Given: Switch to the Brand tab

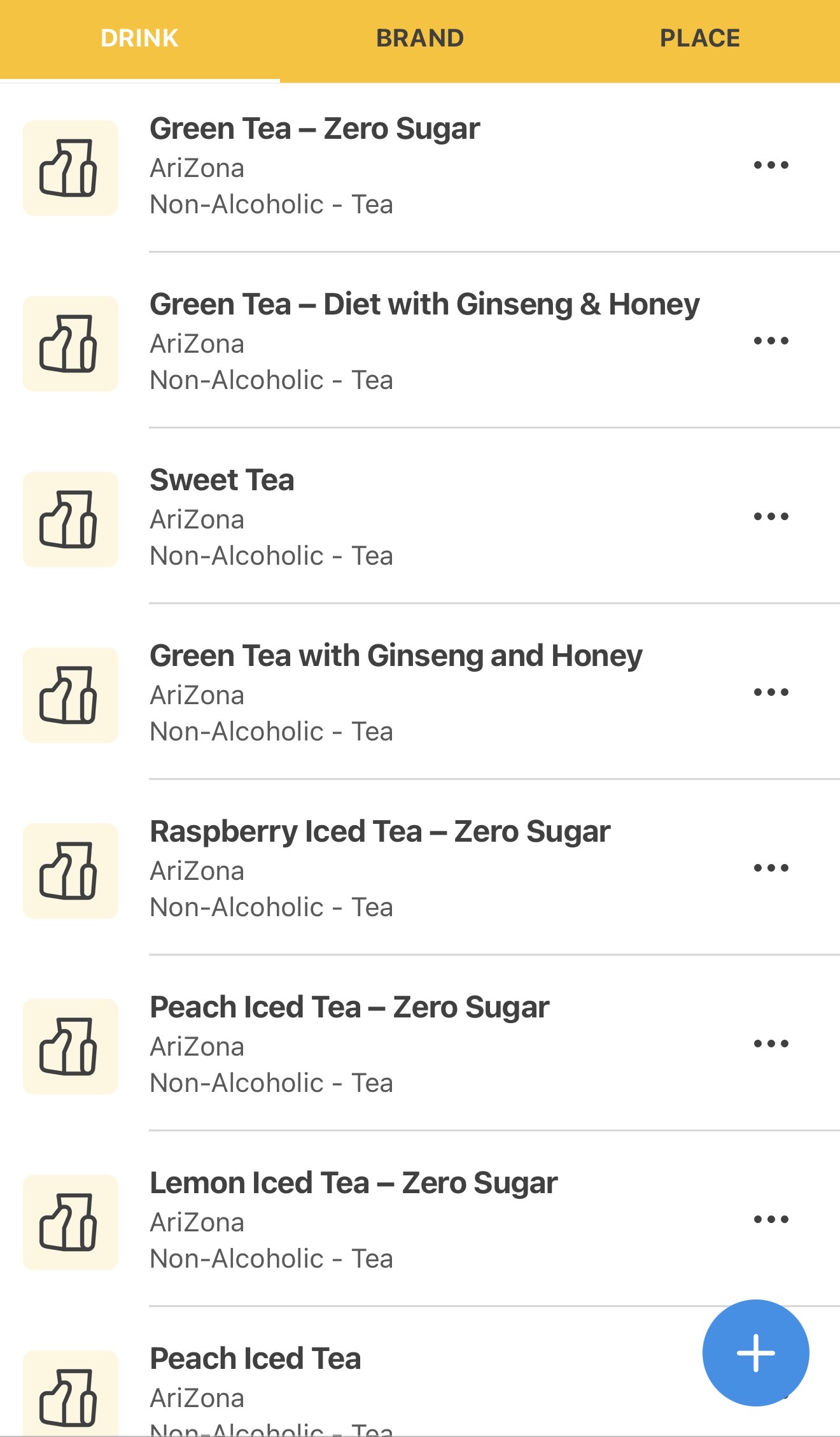Looking at the screenshot, I should 420,38.
